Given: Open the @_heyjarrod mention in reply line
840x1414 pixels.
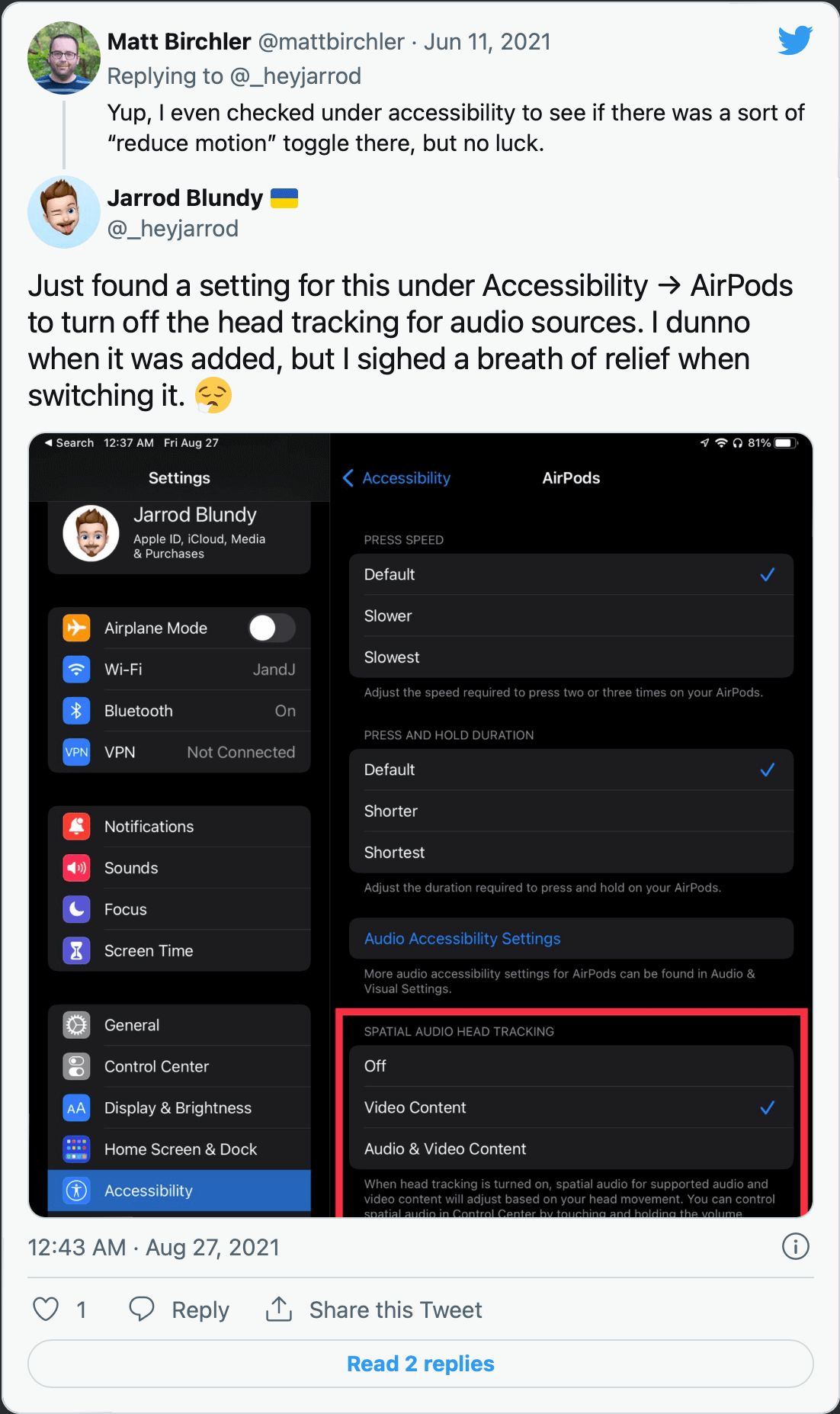Looking at the screenshot, I should [296, 76].
